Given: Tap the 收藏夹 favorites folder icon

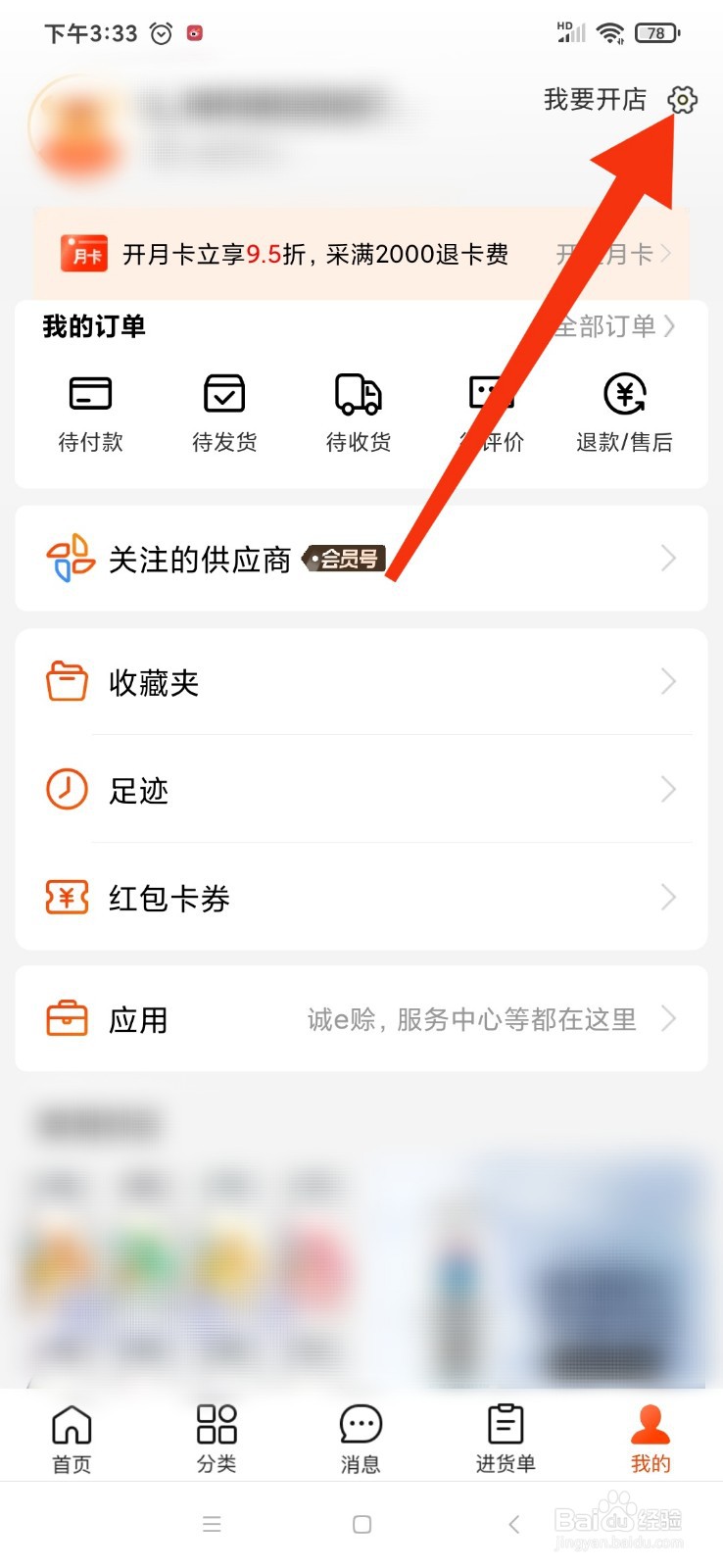Looking at the screenshot, I should point(66,681).
